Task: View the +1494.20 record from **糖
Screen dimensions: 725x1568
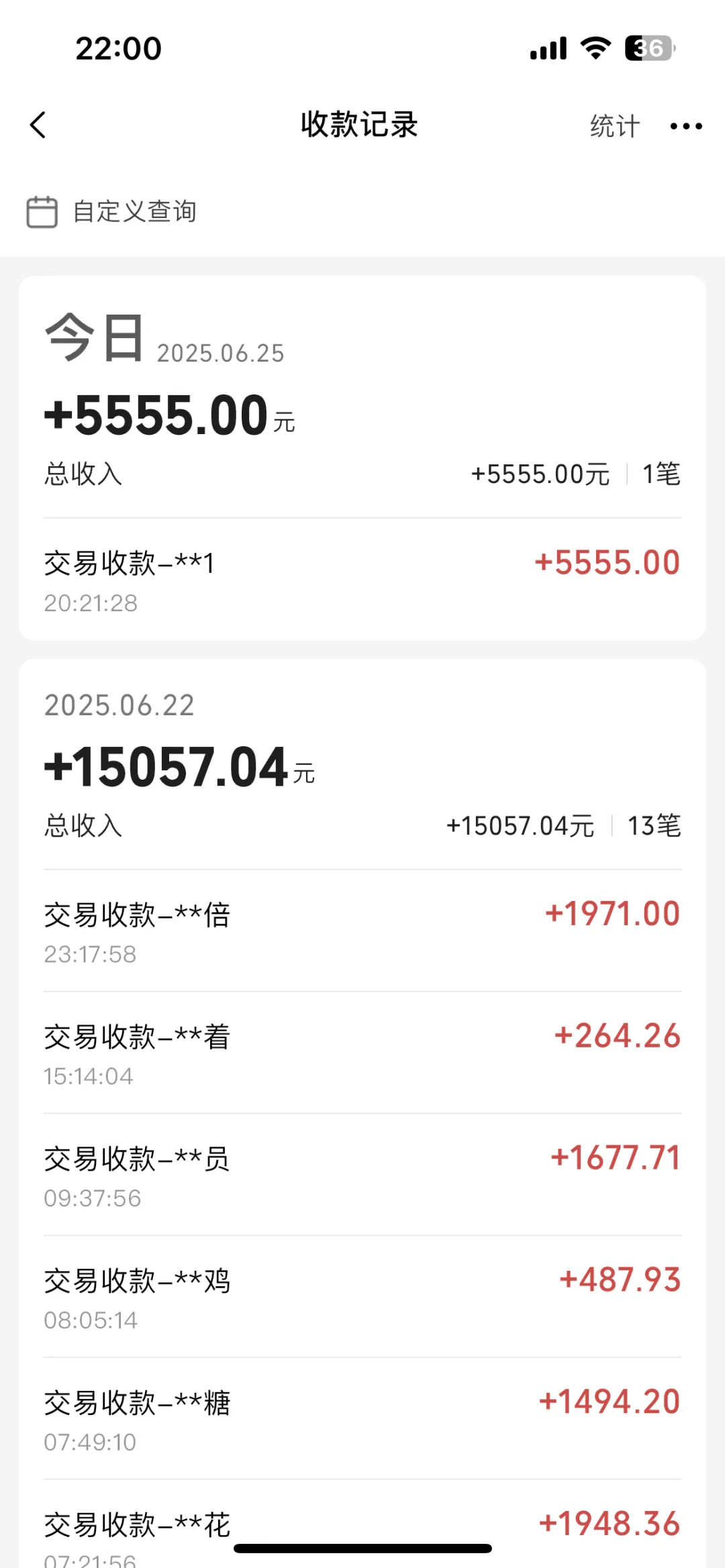Action: point(362,1419)
